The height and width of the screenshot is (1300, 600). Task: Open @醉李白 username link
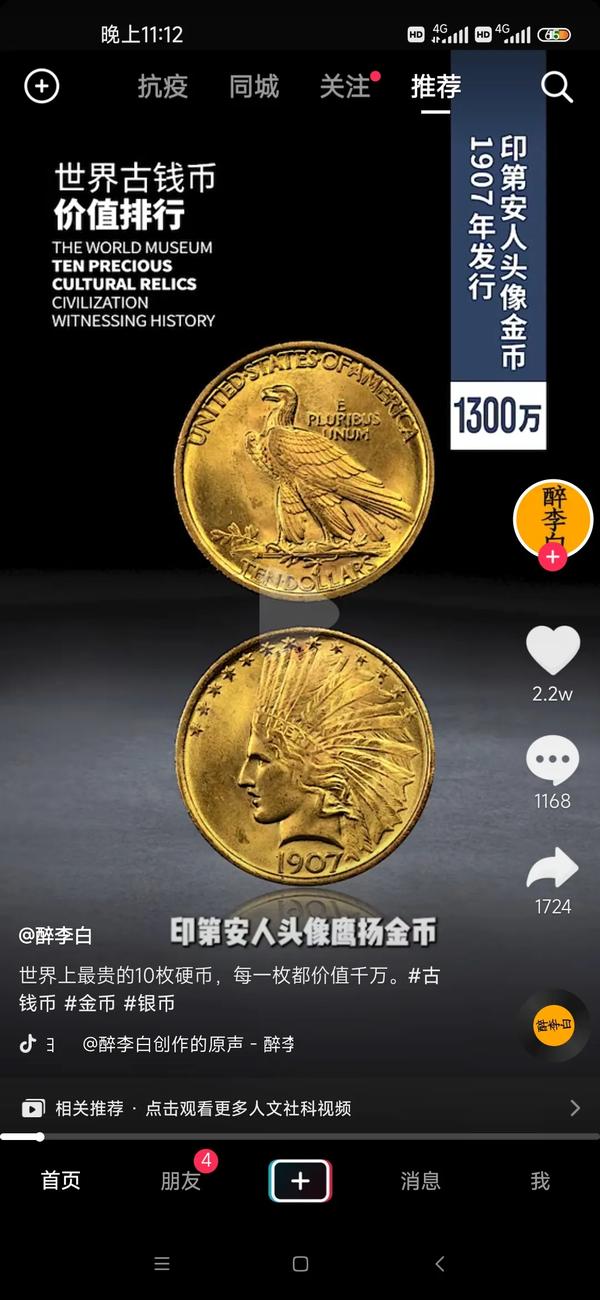pyautogui.click(x=55, y=936)
